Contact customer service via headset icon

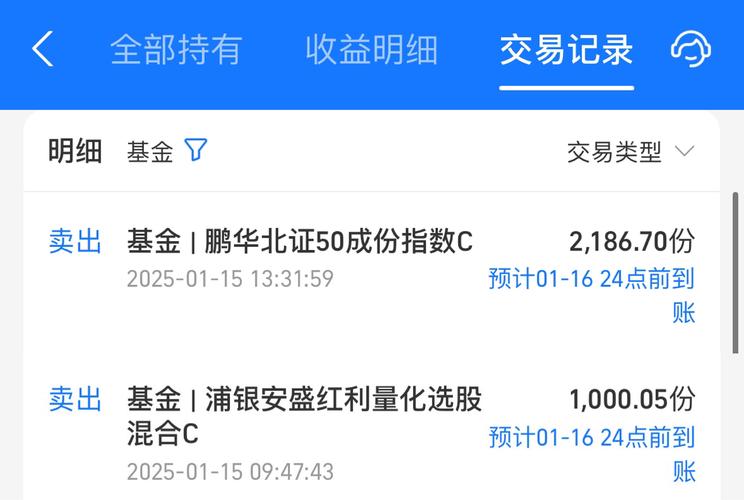690,49
